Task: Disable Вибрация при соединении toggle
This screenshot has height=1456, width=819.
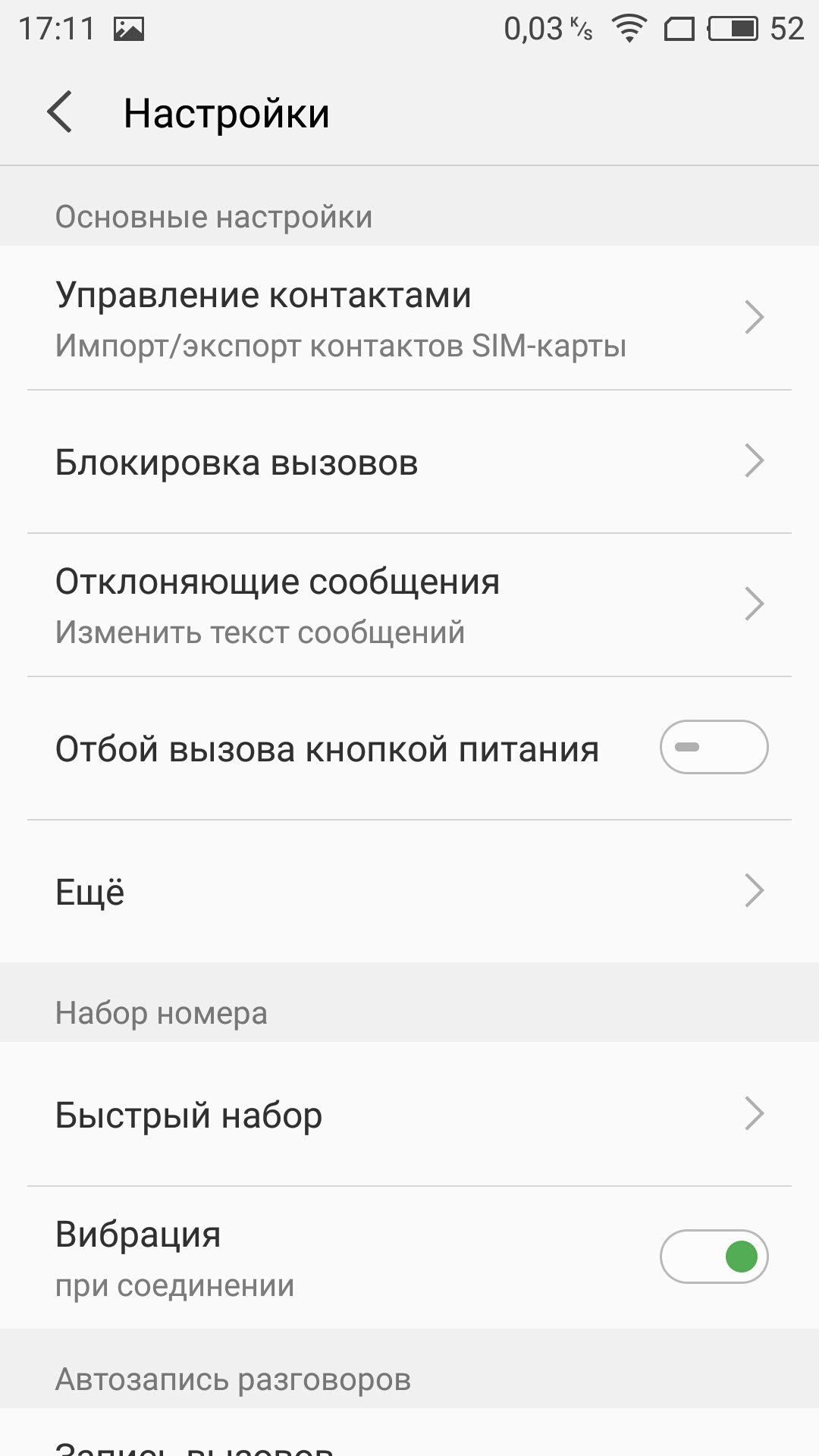Action: [x=714, y=1257]
